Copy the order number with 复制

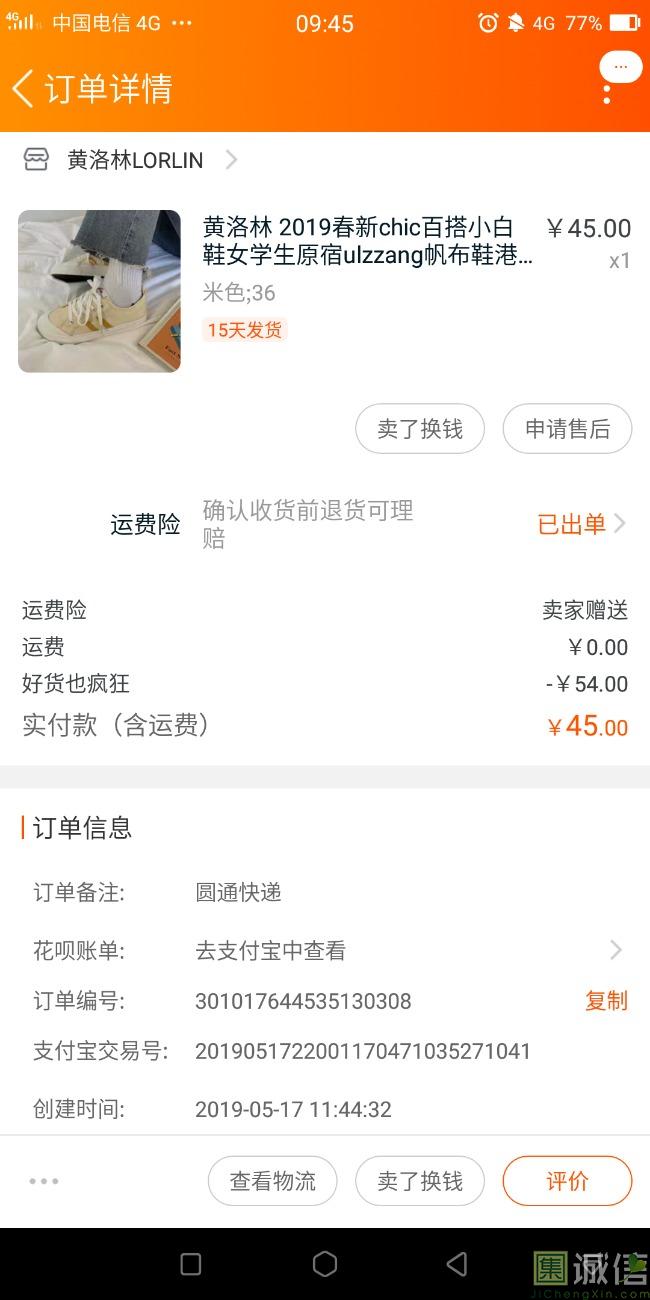pos(606,1001)
